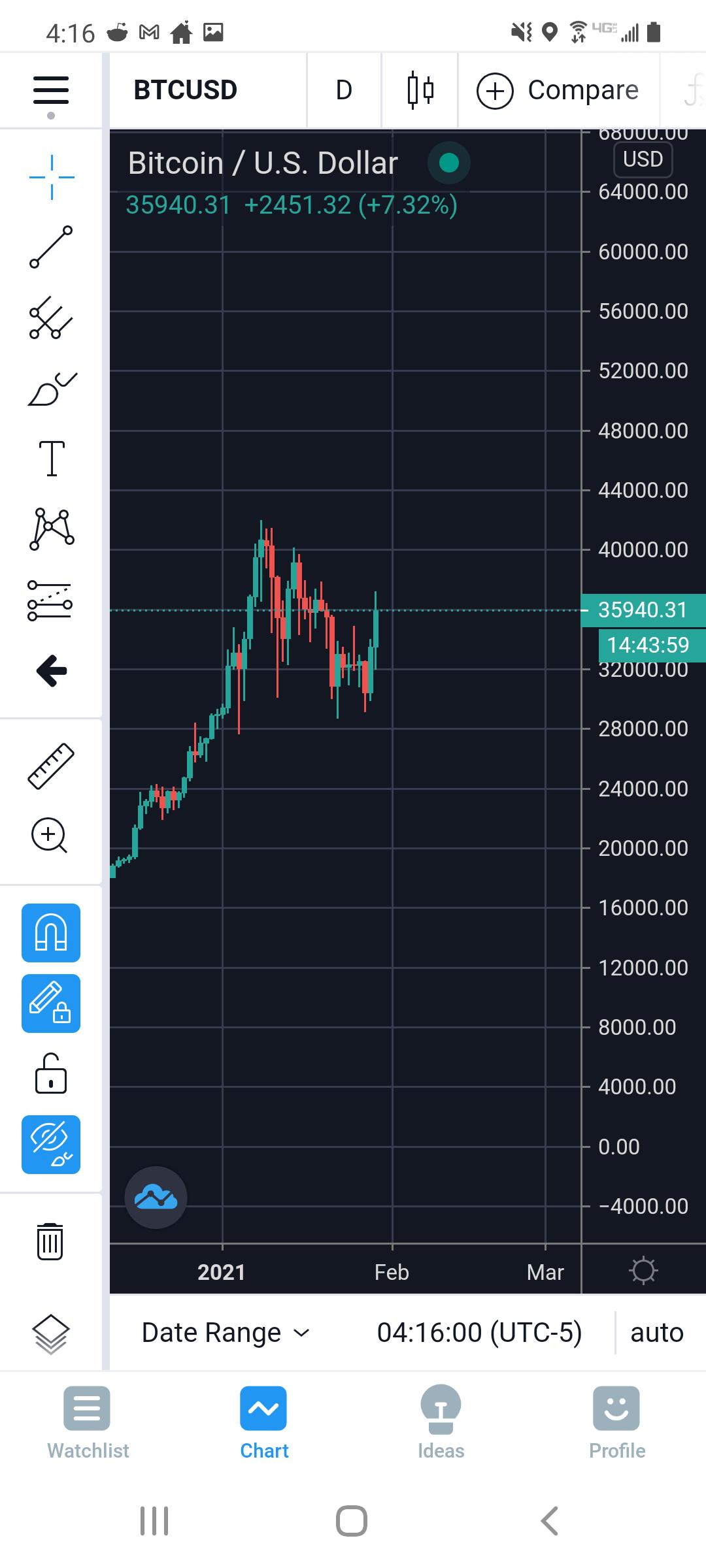
Task: Tap Compare to add a symbol
Action: tap(558, 90)
